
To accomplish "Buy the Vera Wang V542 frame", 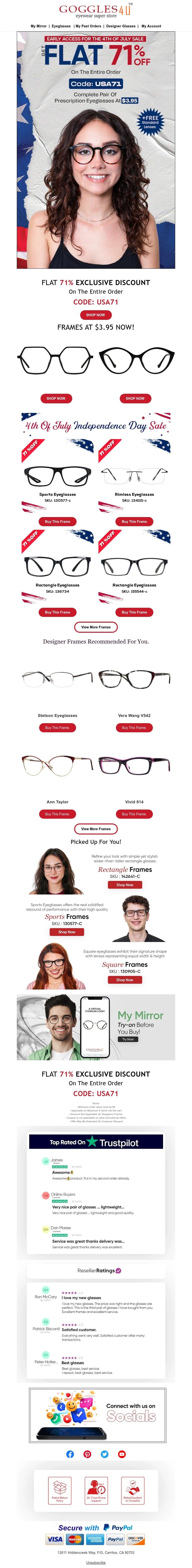I will coord(134,727).
